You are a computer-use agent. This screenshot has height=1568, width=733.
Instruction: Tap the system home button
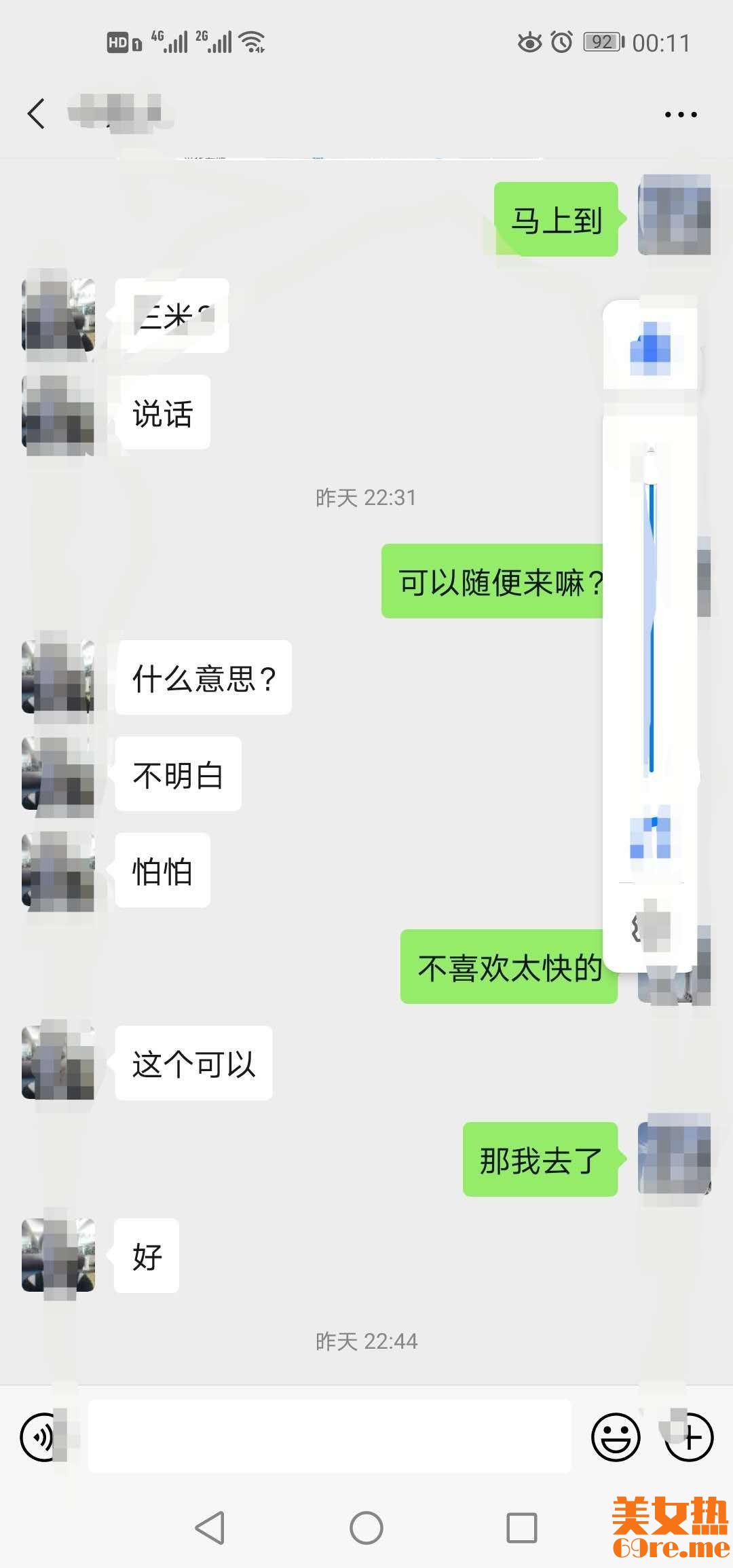tap(366, 1528)
